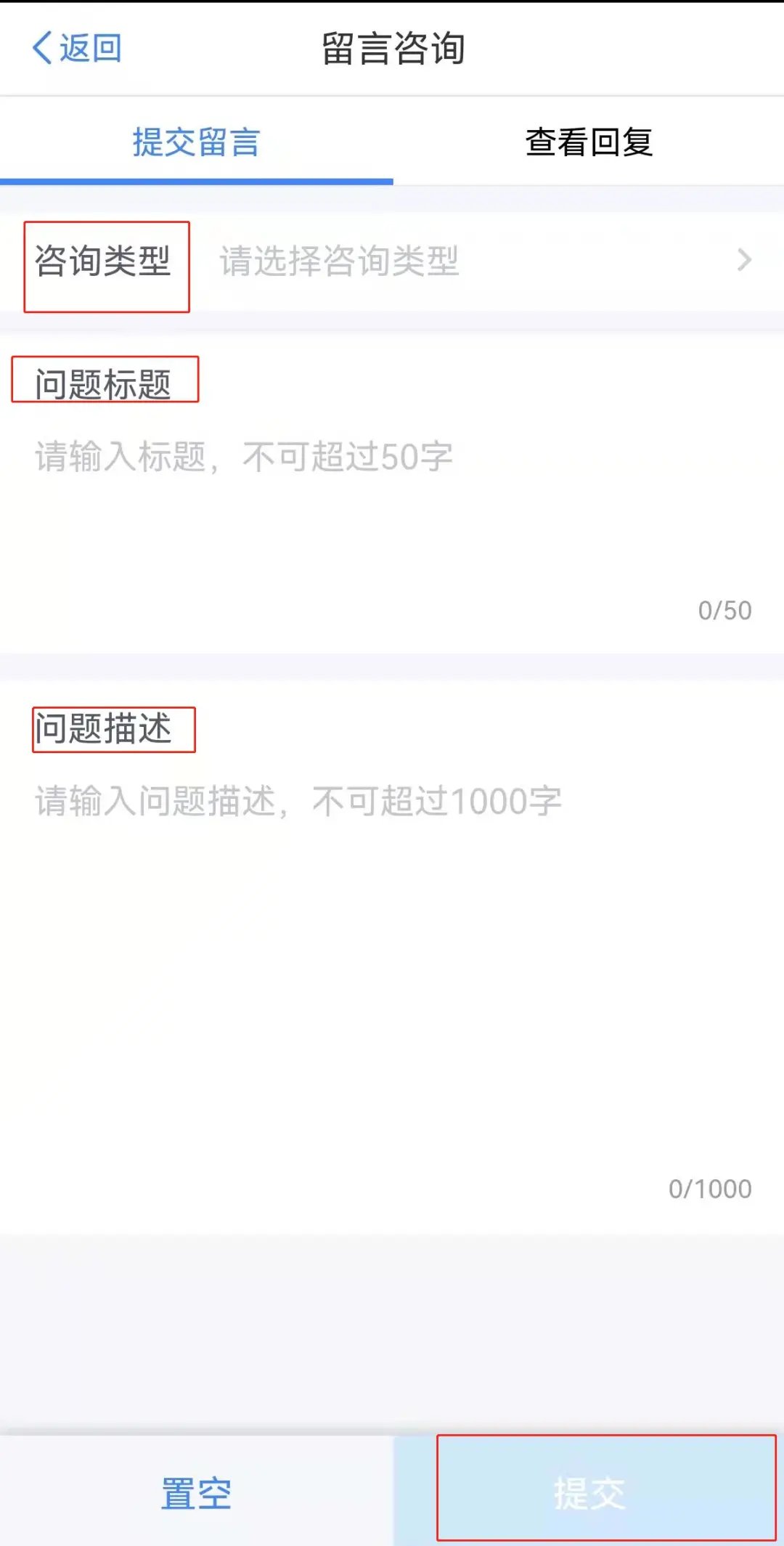Focus the 问题标题 input field
The image size is (784, 1546).
coord(392,508)
